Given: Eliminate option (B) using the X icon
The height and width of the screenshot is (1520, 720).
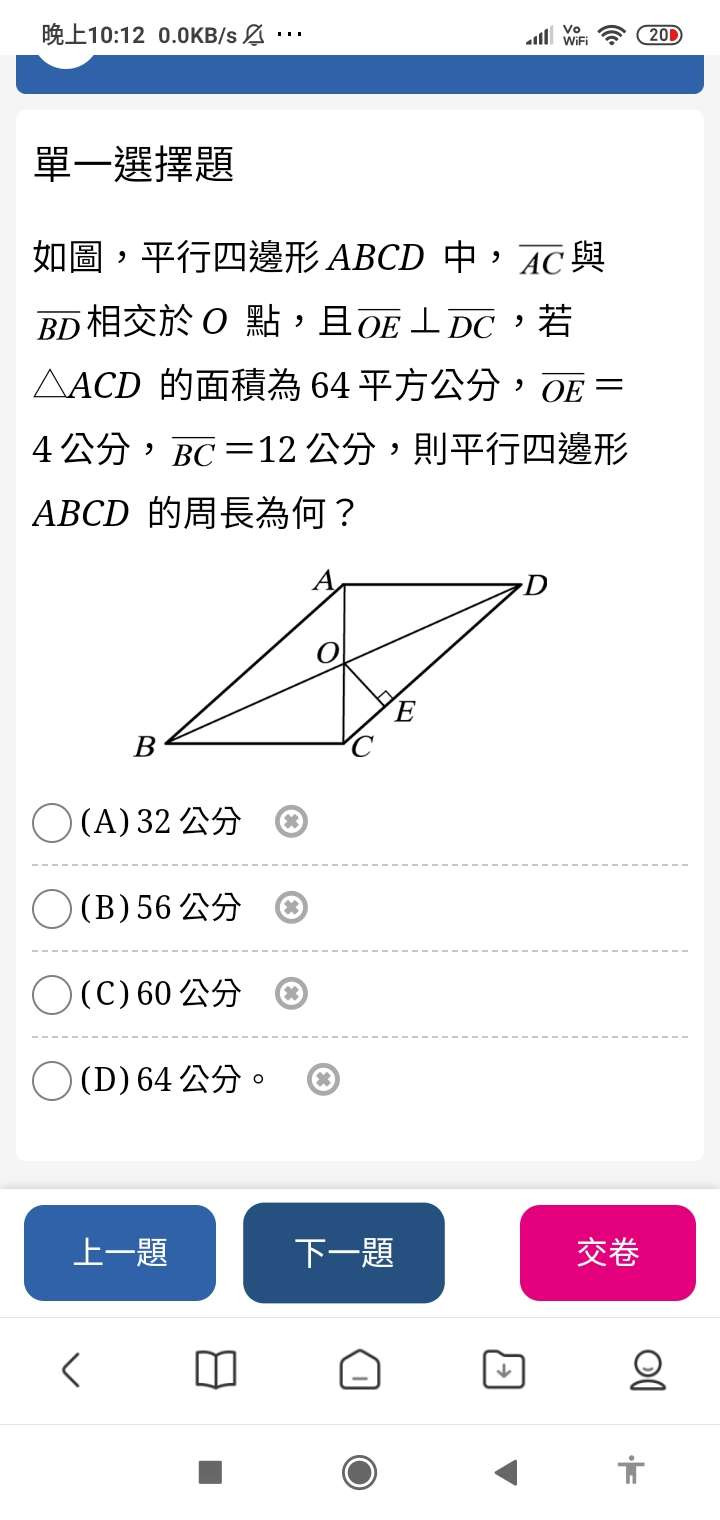Looking at the screenshot, I should point(291,908).
